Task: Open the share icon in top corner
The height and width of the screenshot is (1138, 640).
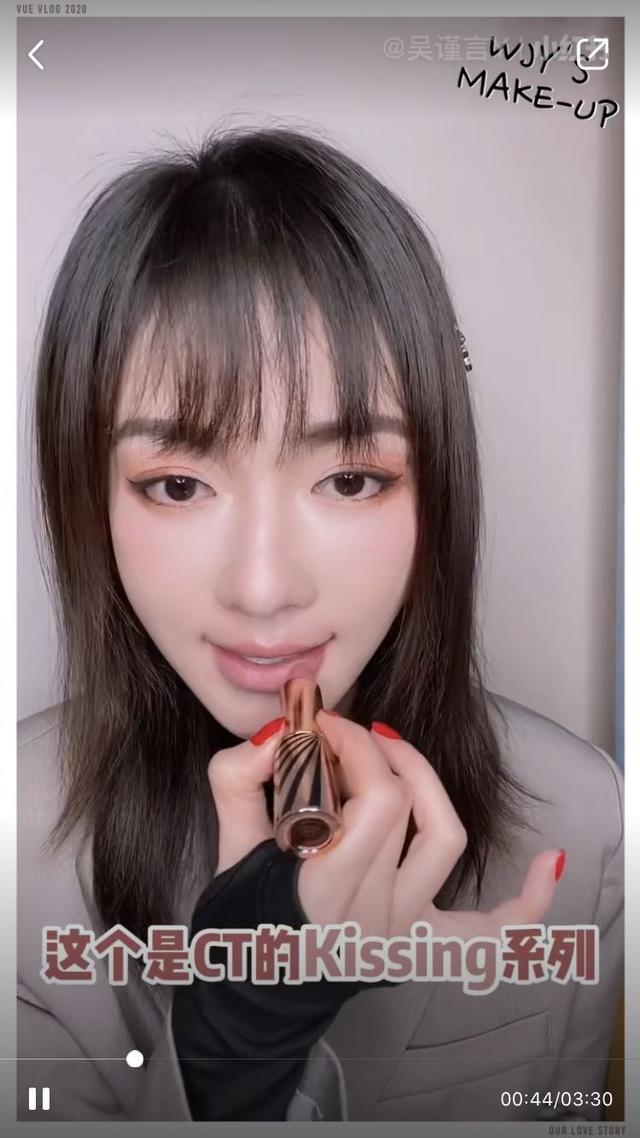Action: pos(593,54)
